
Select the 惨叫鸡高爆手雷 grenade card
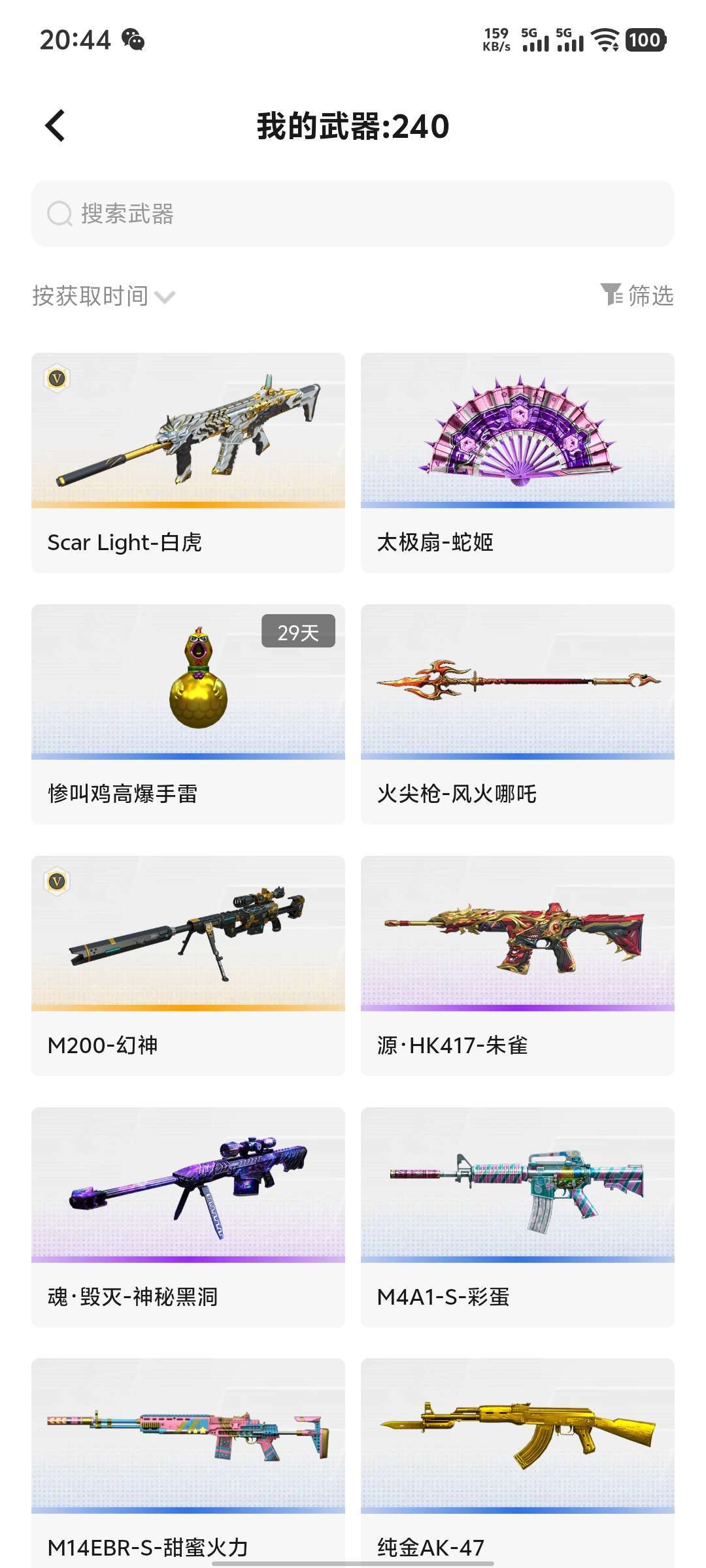click(x=188, y=714)
